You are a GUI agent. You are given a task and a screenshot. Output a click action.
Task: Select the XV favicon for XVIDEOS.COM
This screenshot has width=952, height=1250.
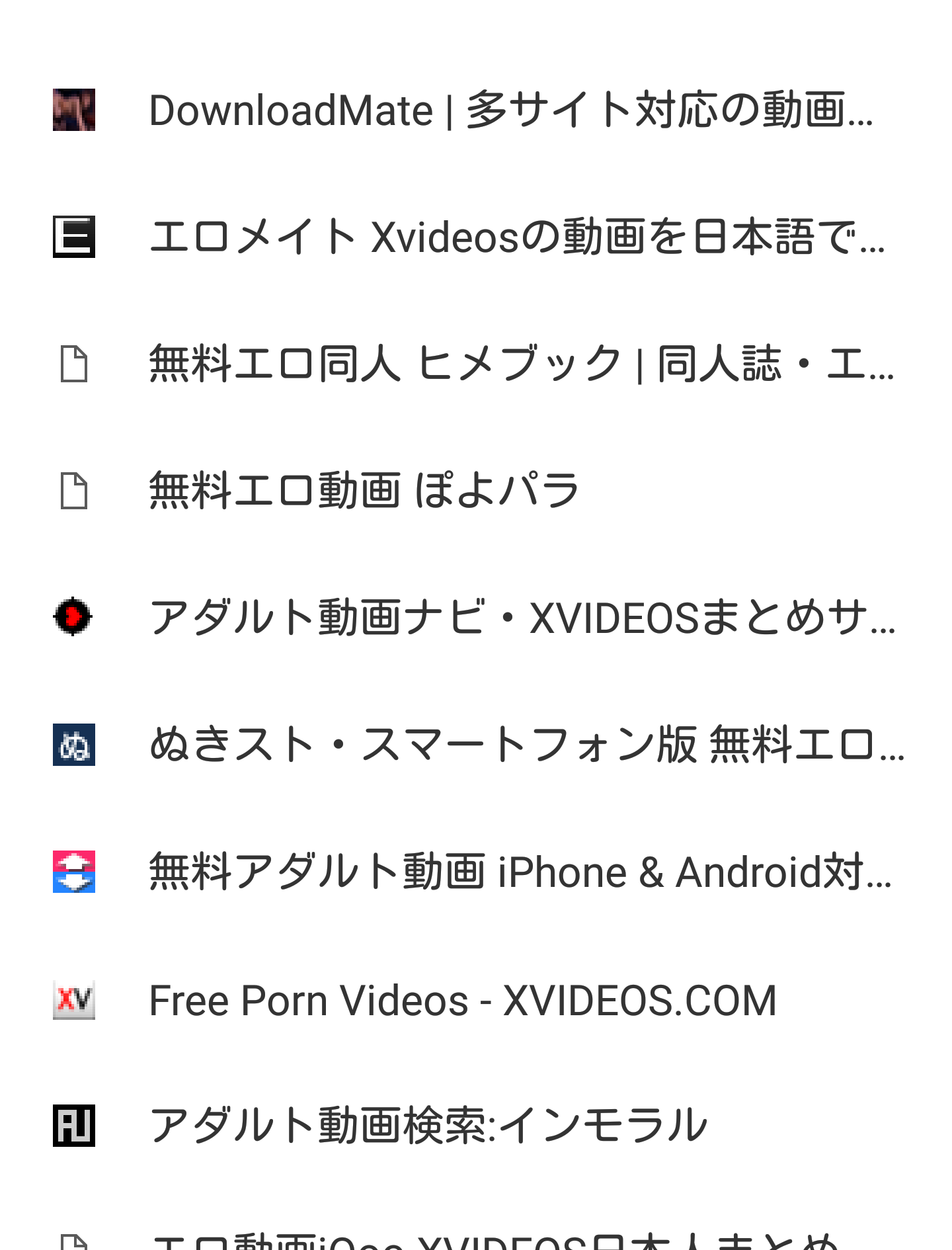(x=73, y=1000)
